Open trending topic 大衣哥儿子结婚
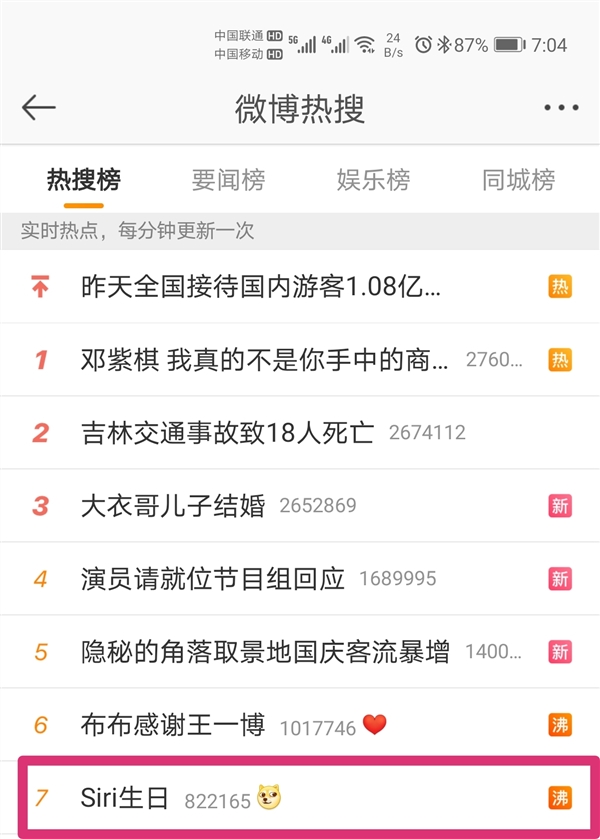The height and width of the screenshot is (839, 600). coord(173,505)
